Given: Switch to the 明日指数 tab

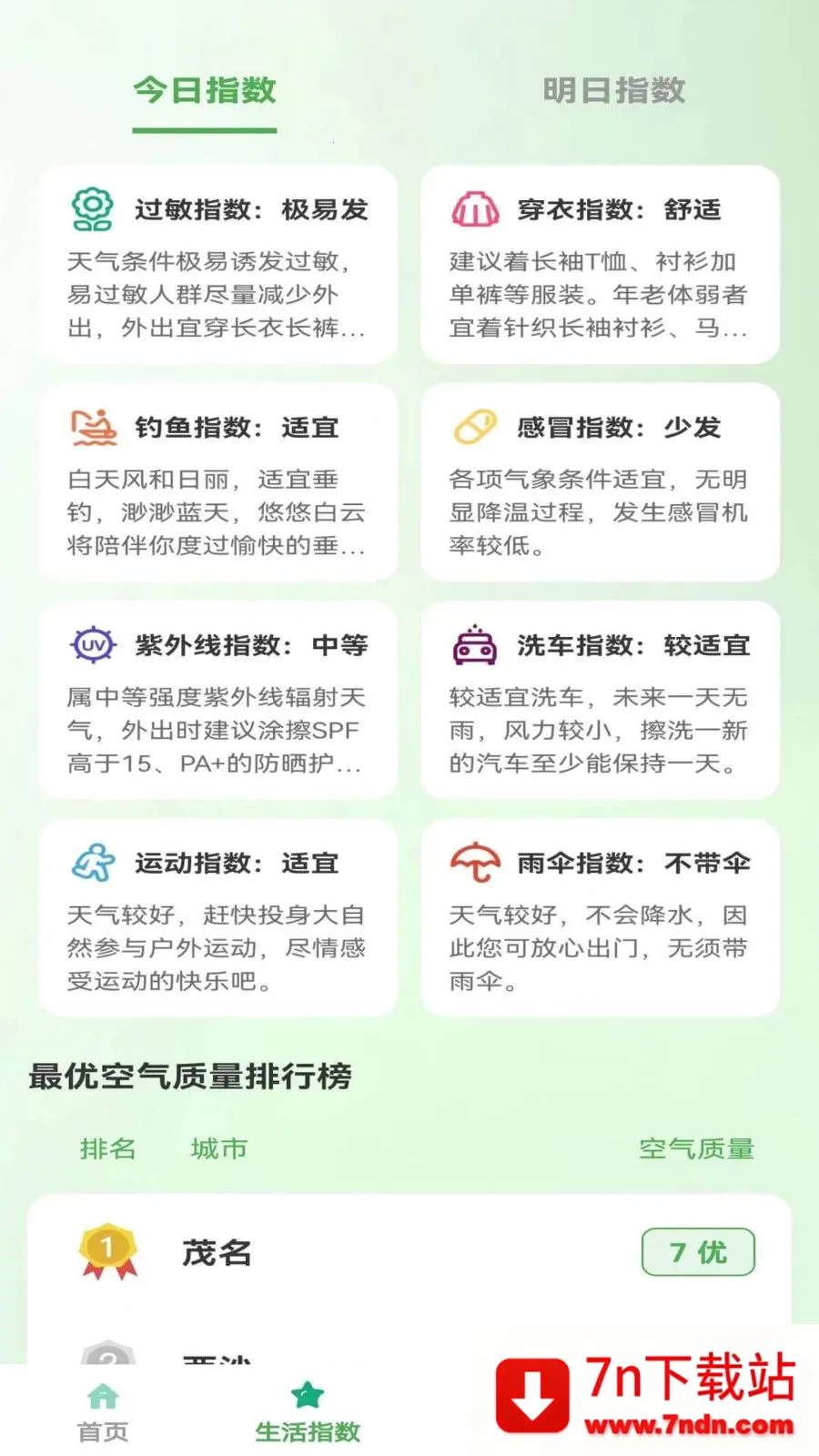Looking at the screenshot, I should [613, 90].
